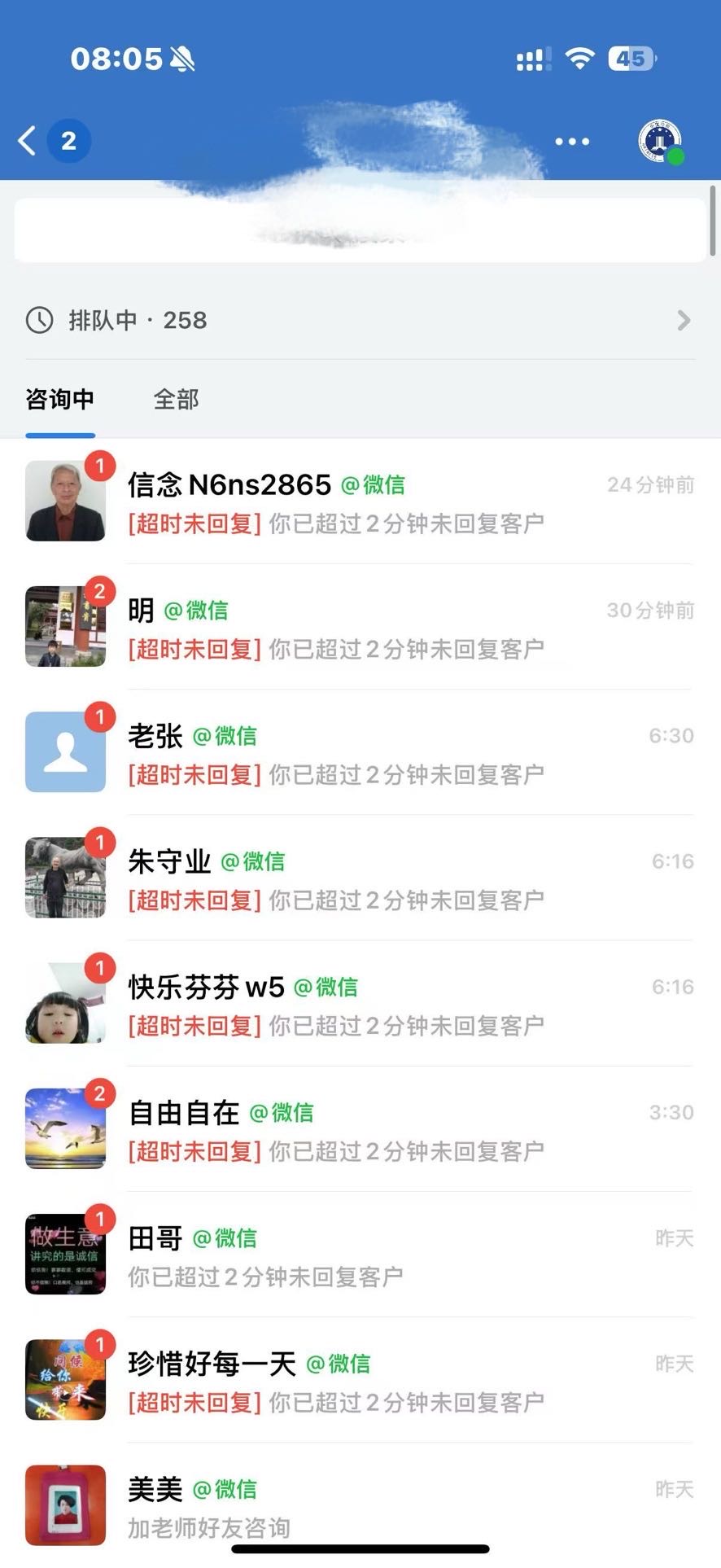
Task: Open the conversation with 珍惜好每一天
Action: tap(360, 1380)
